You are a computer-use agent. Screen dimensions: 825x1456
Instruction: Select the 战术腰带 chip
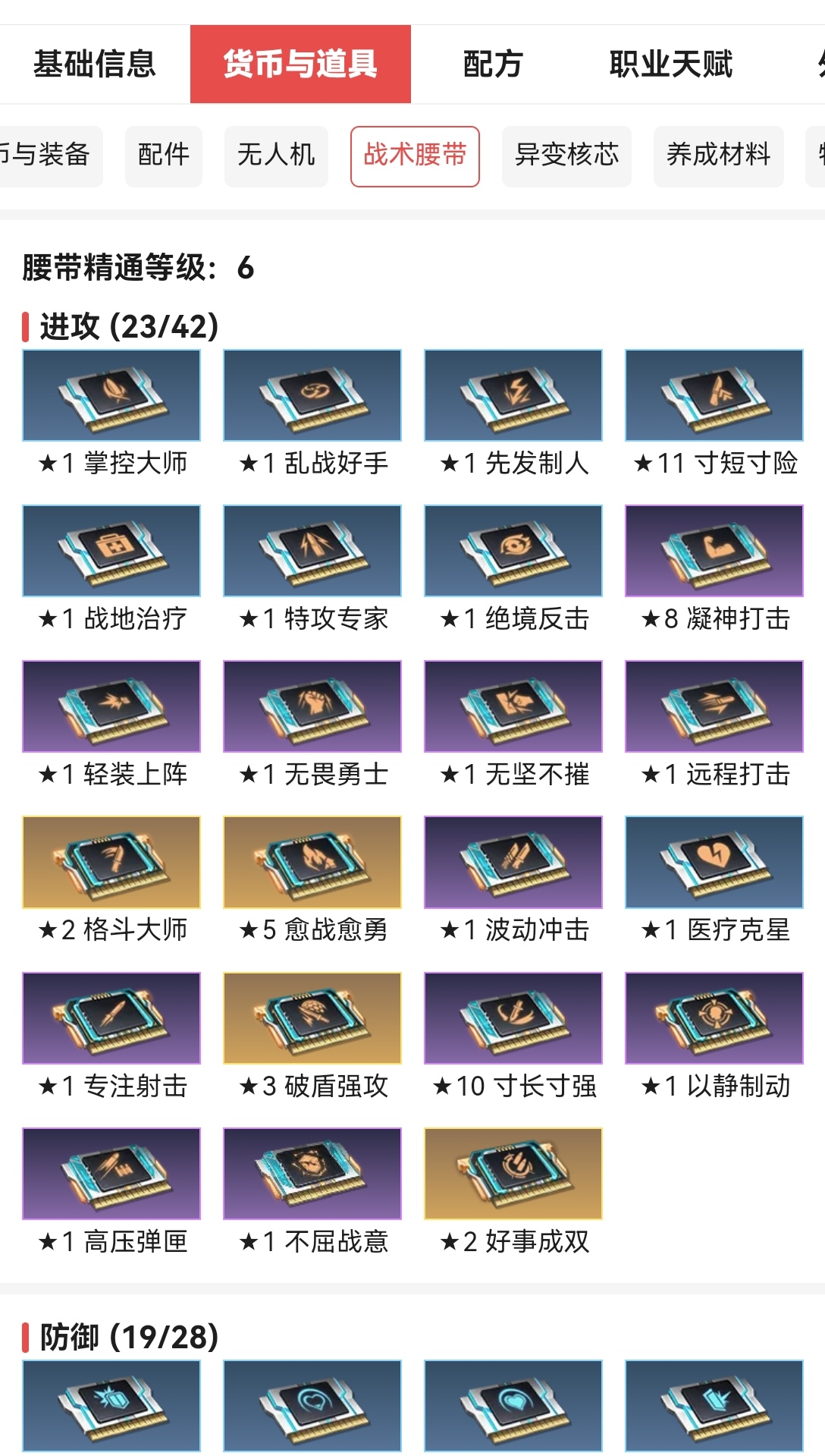(x=415, y=156)
